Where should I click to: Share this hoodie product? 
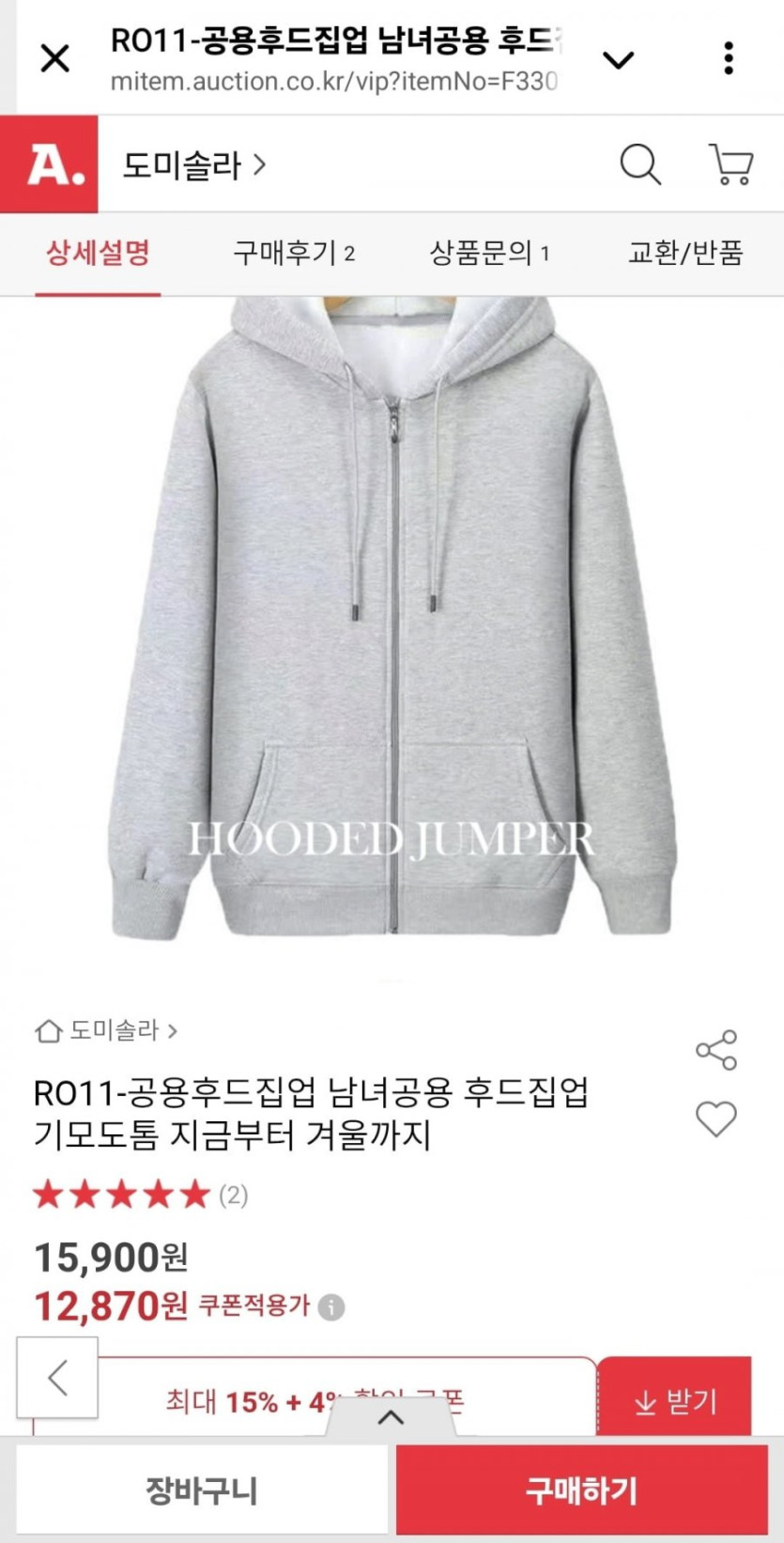tap(715, 1050)
